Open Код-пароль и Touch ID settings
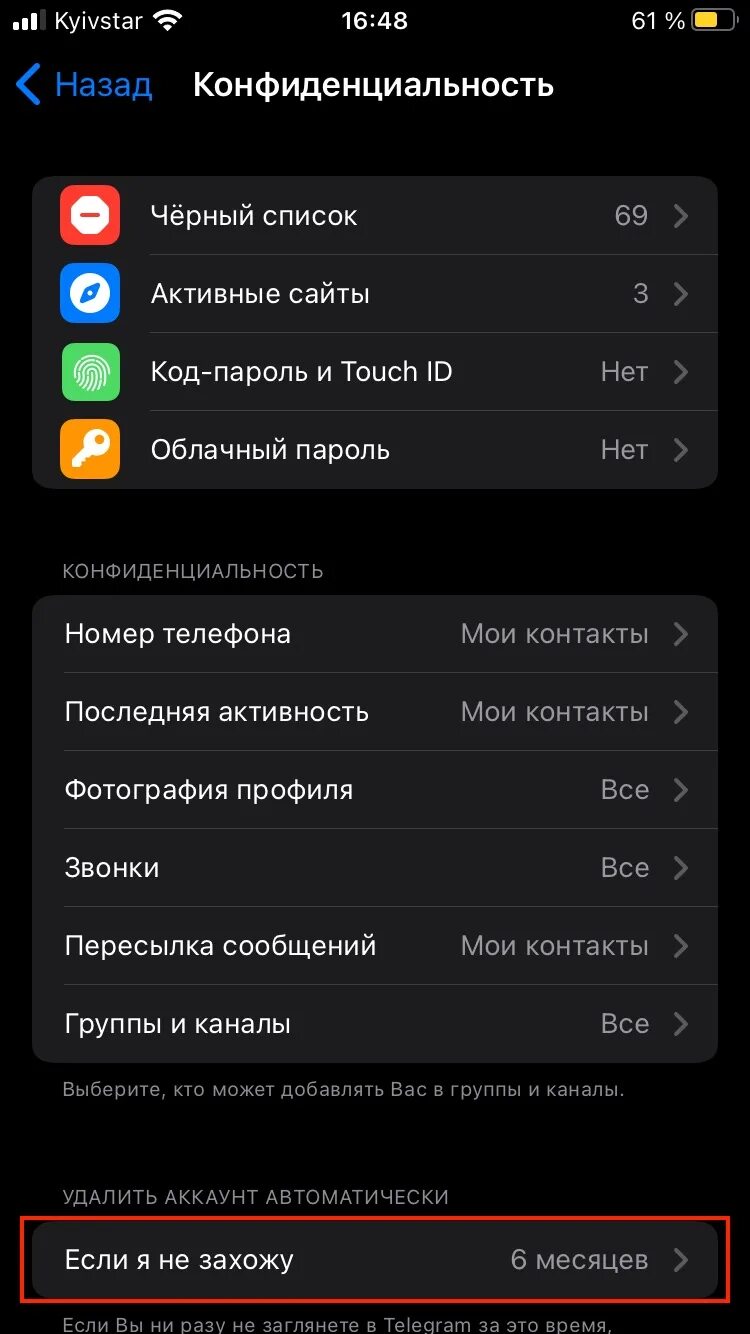This screenshot has height=1334, width=750. [x=375, y=372]
